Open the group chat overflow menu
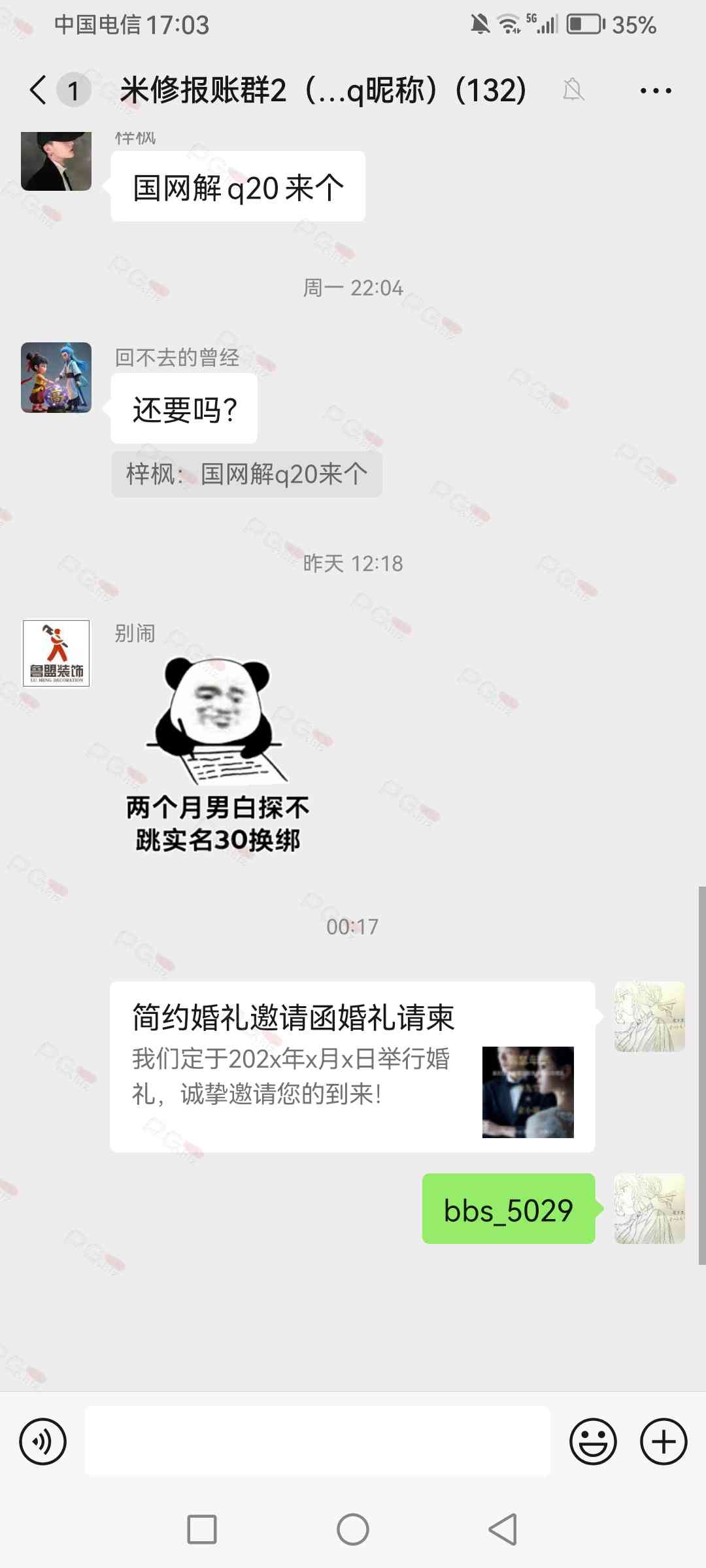Image resolution: width=706 pixels, height=1568 pixels. click(655, 91)
